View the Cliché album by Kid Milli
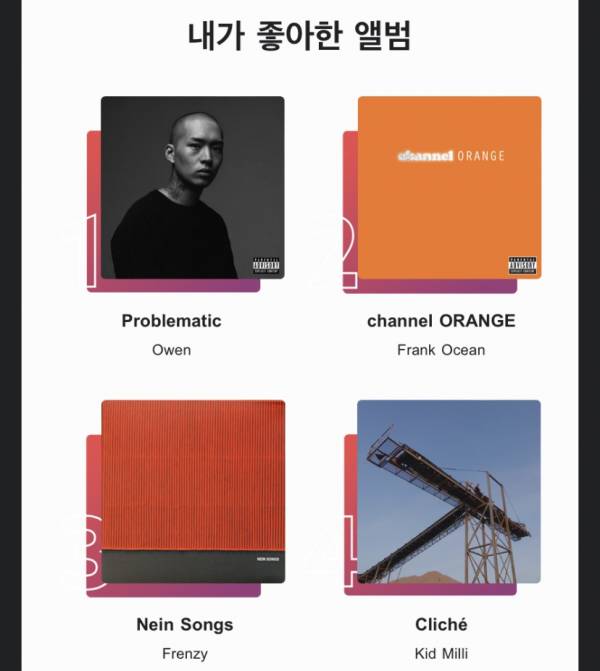The width and height of the screenshot is (600, 671). 449,491
